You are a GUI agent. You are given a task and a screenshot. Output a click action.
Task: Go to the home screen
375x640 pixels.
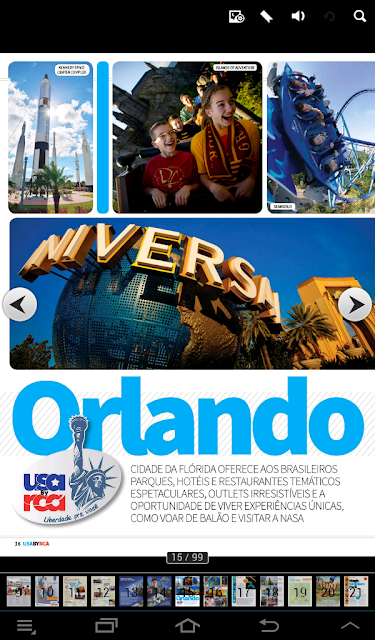[x=187, y=625]
